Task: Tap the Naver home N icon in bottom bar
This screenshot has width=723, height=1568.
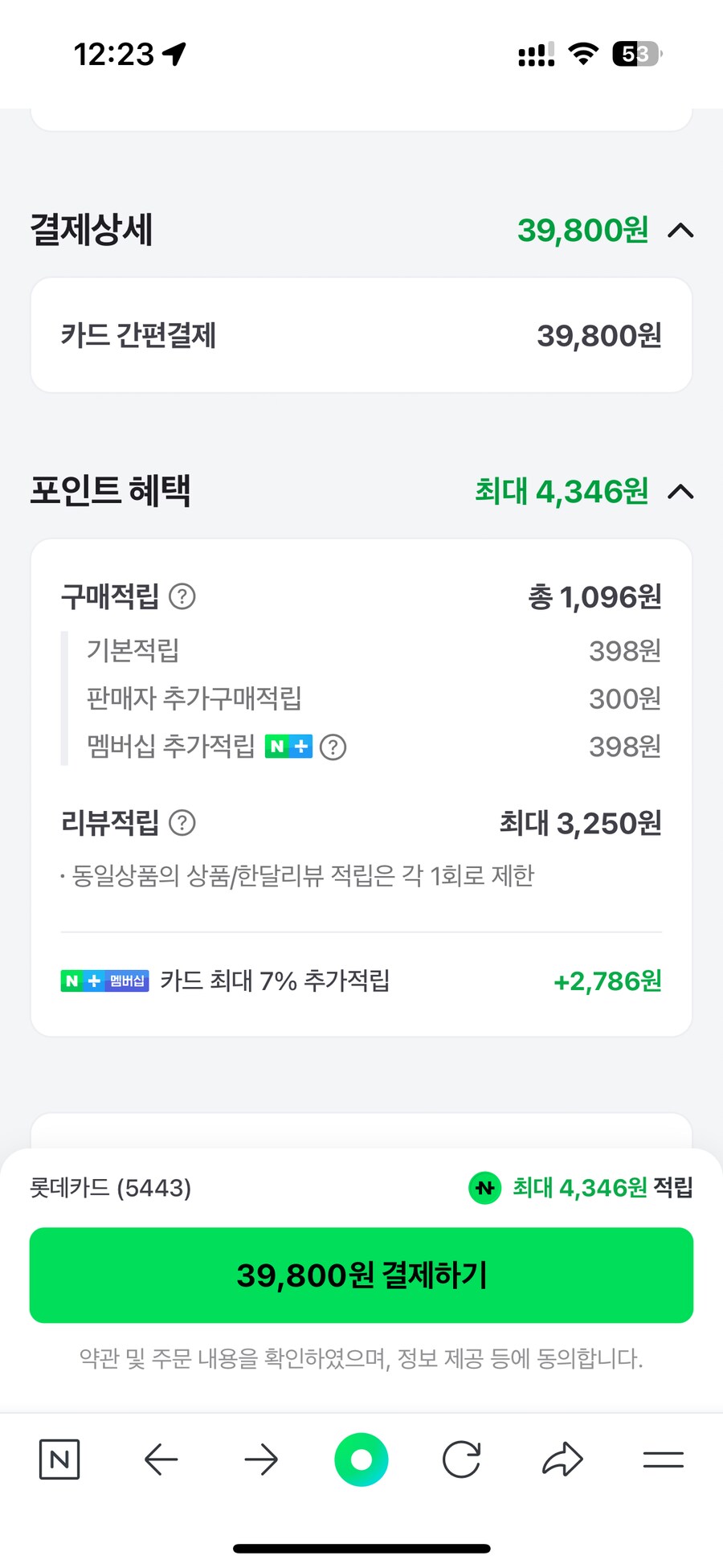Action: [x=60, y=1460]
